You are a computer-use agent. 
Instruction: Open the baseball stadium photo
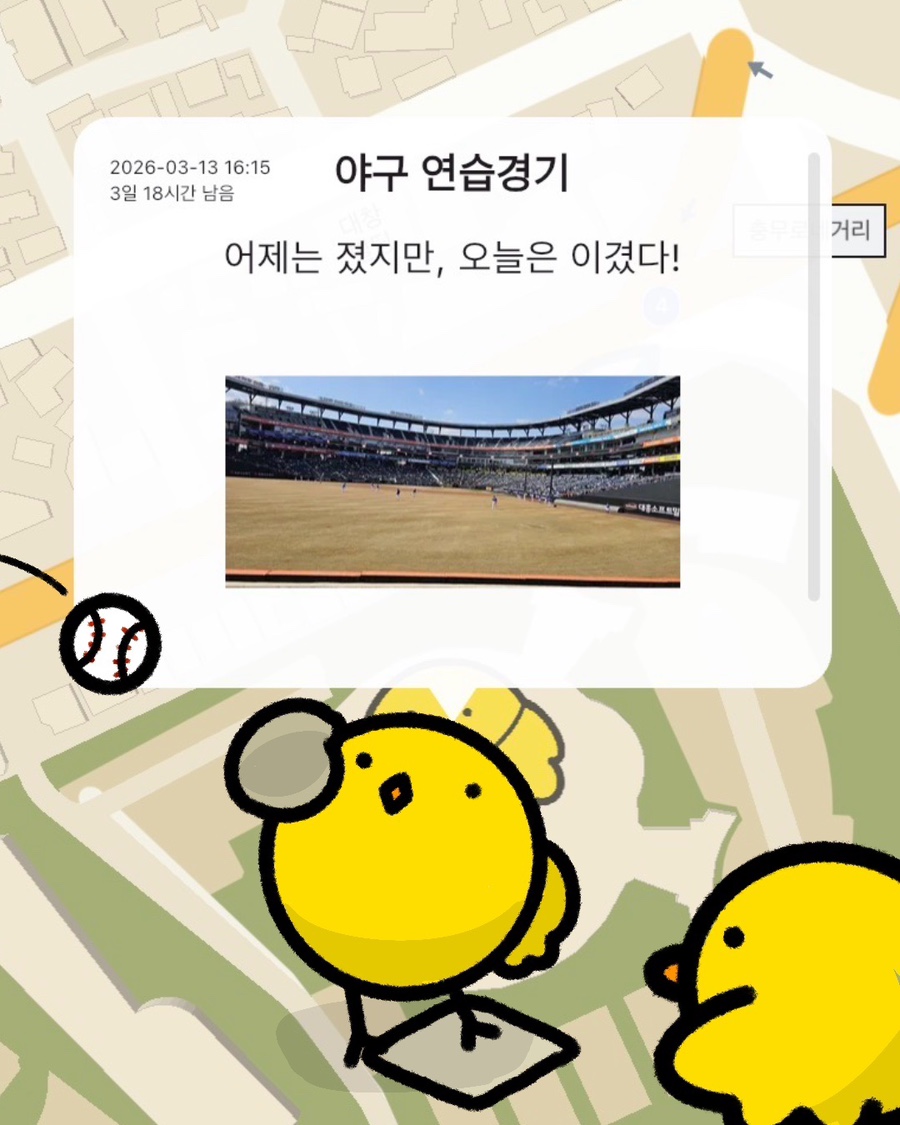[x=452, y=481]
